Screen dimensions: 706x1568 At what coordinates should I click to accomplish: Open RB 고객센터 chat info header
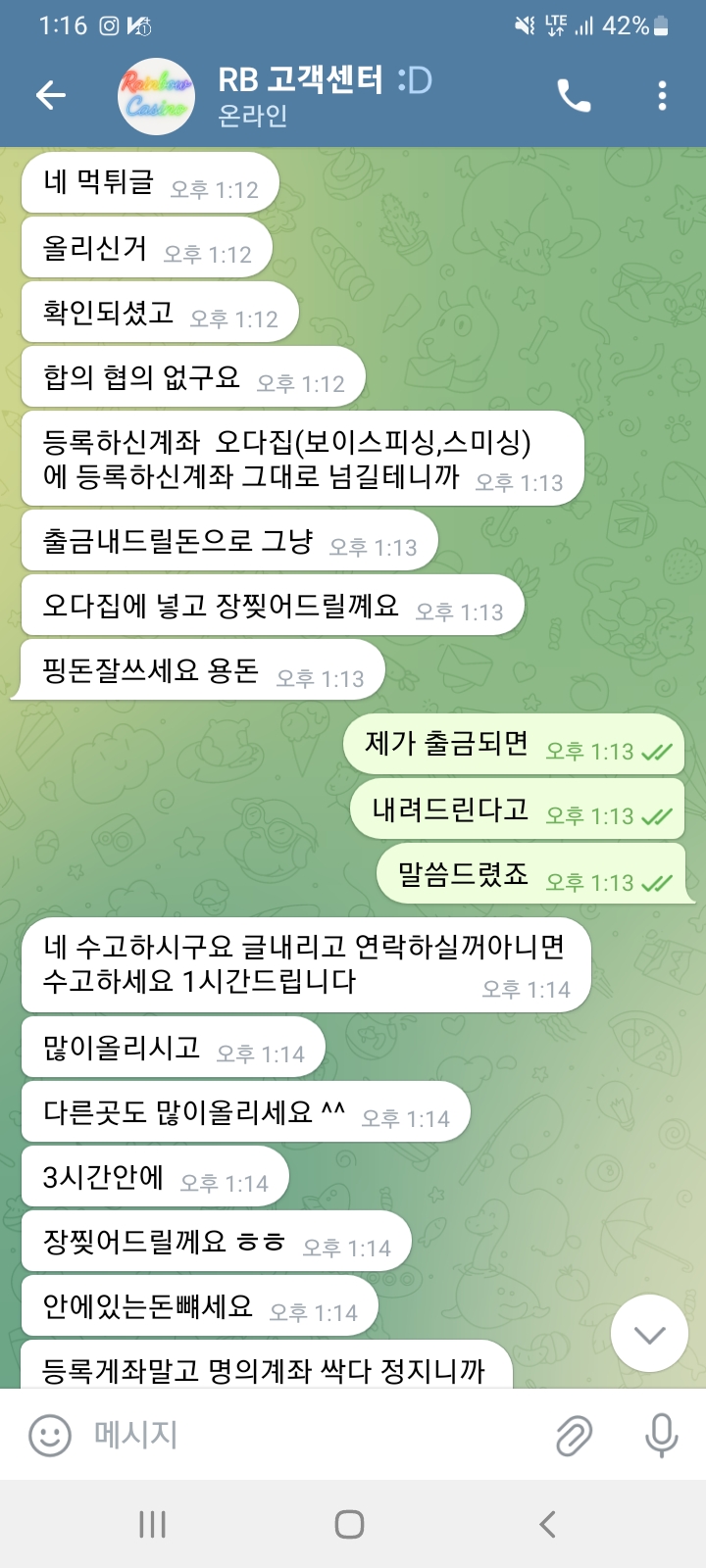click(x=324, y=96)
